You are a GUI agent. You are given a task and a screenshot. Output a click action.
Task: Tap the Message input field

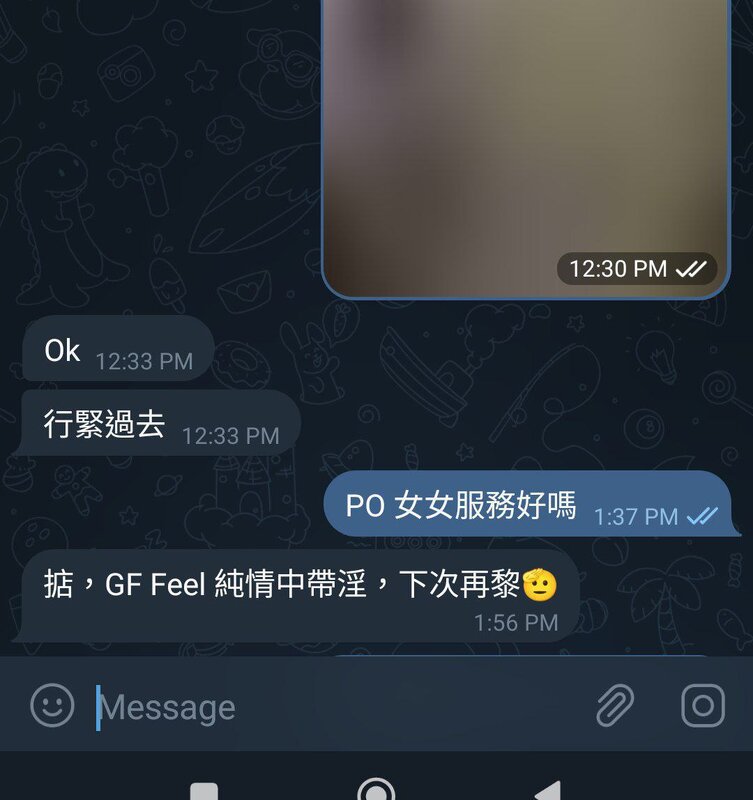[330, 707]
